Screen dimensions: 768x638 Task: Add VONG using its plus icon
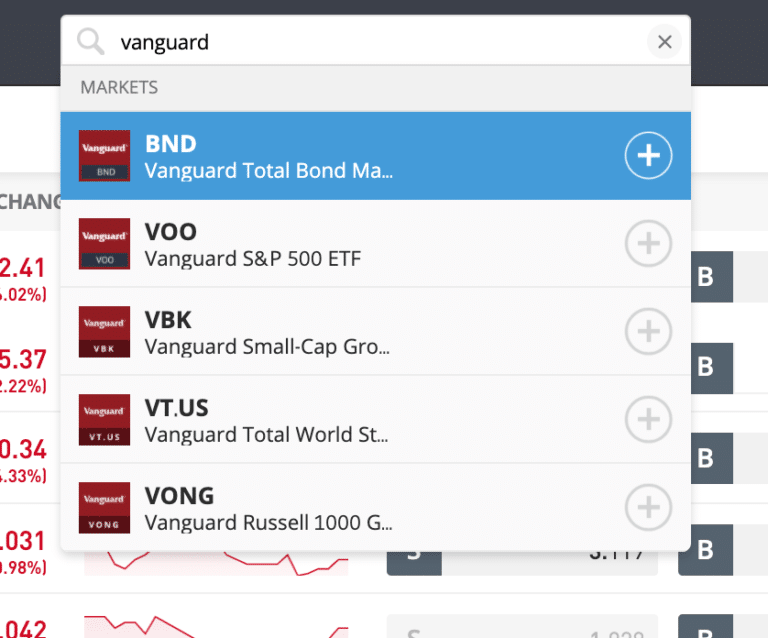(648, 508)
